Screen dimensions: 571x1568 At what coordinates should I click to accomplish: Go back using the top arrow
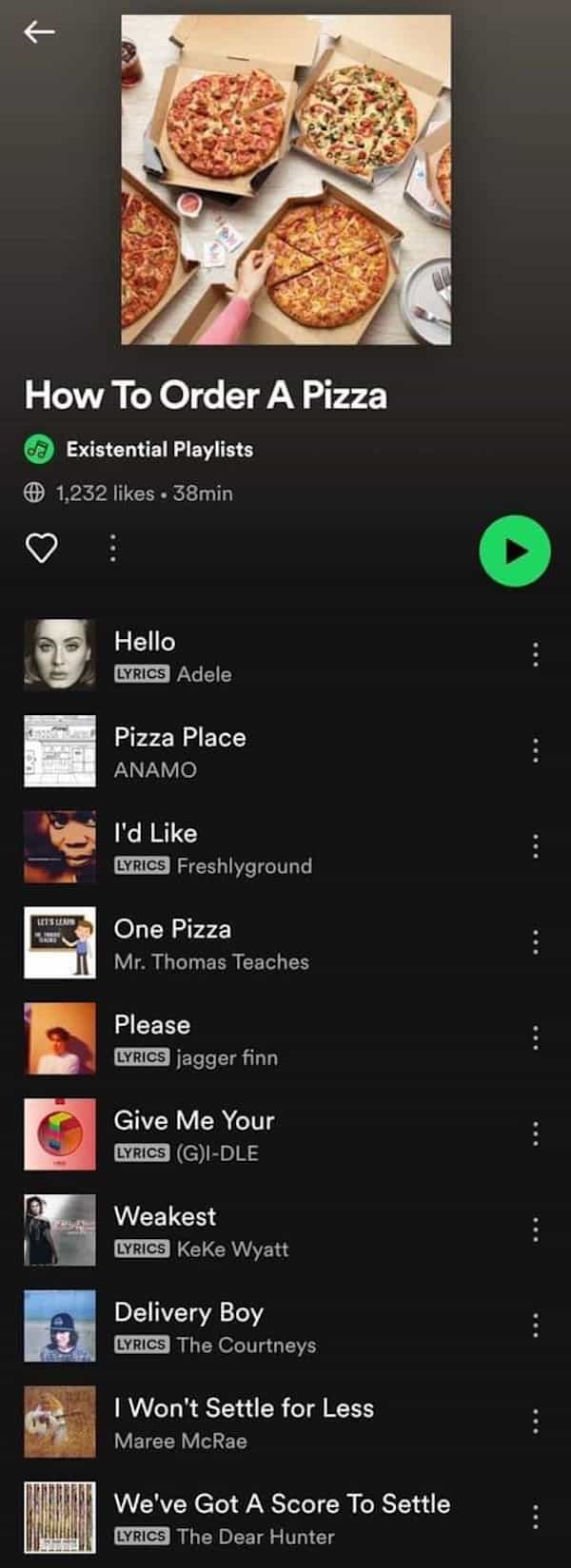tap(39, 32)
